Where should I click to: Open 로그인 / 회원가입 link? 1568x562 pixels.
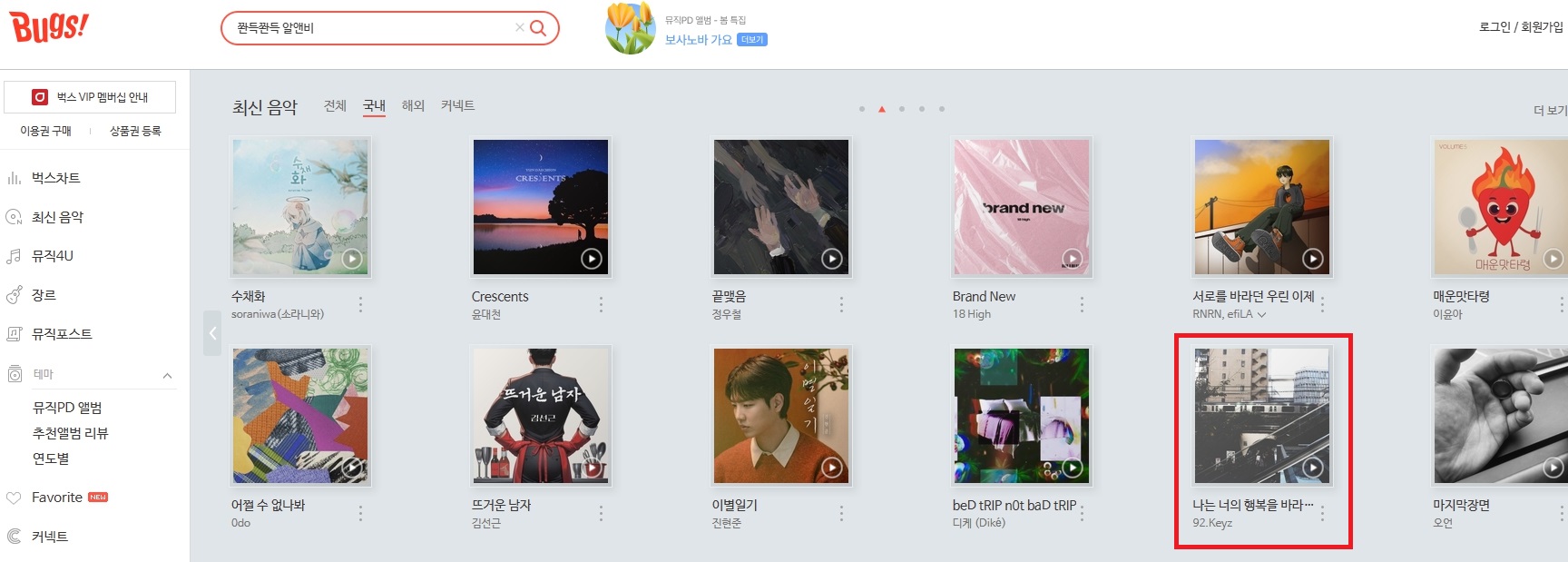point(1521,27)
